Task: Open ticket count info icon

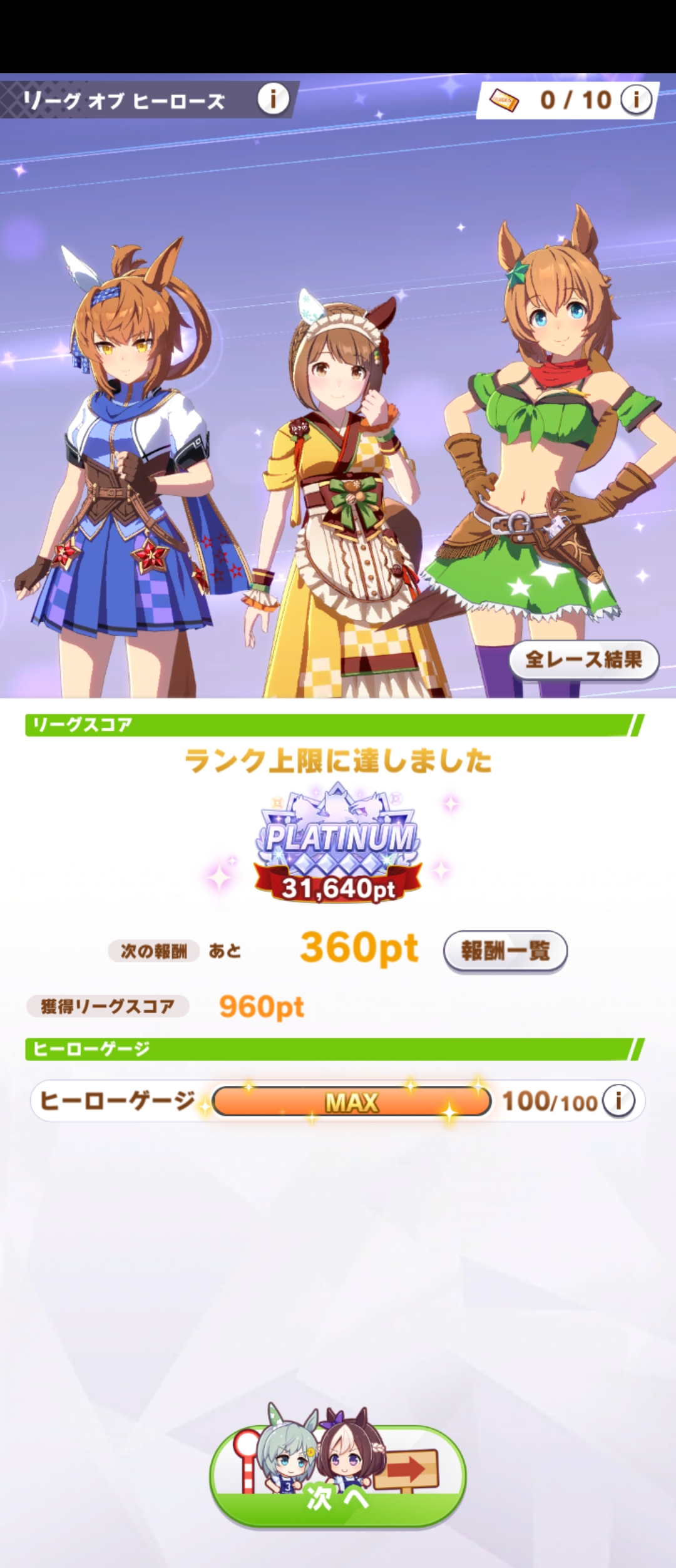Action: point(637,100)
